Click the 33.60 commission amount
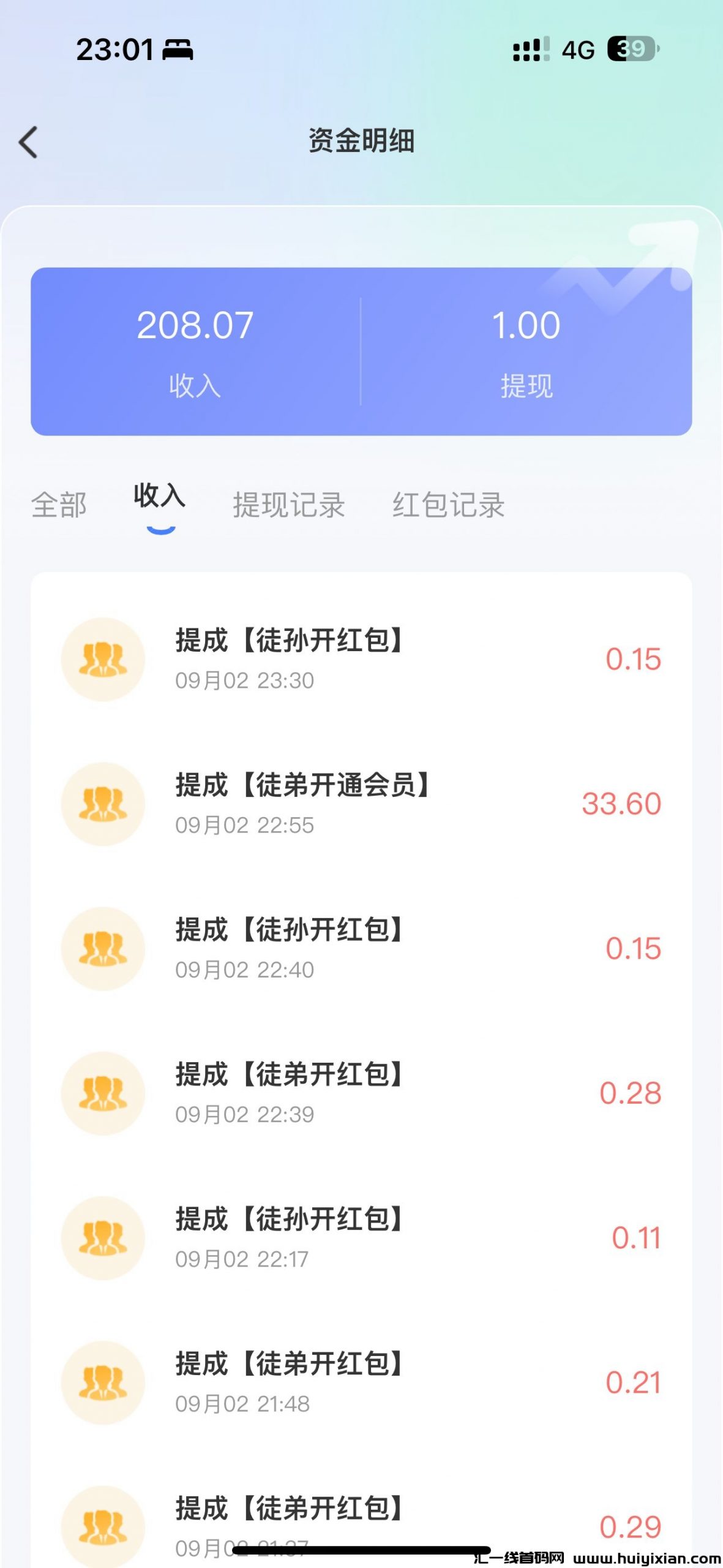This screenshot has height=1568, width=723. (620, 805)
